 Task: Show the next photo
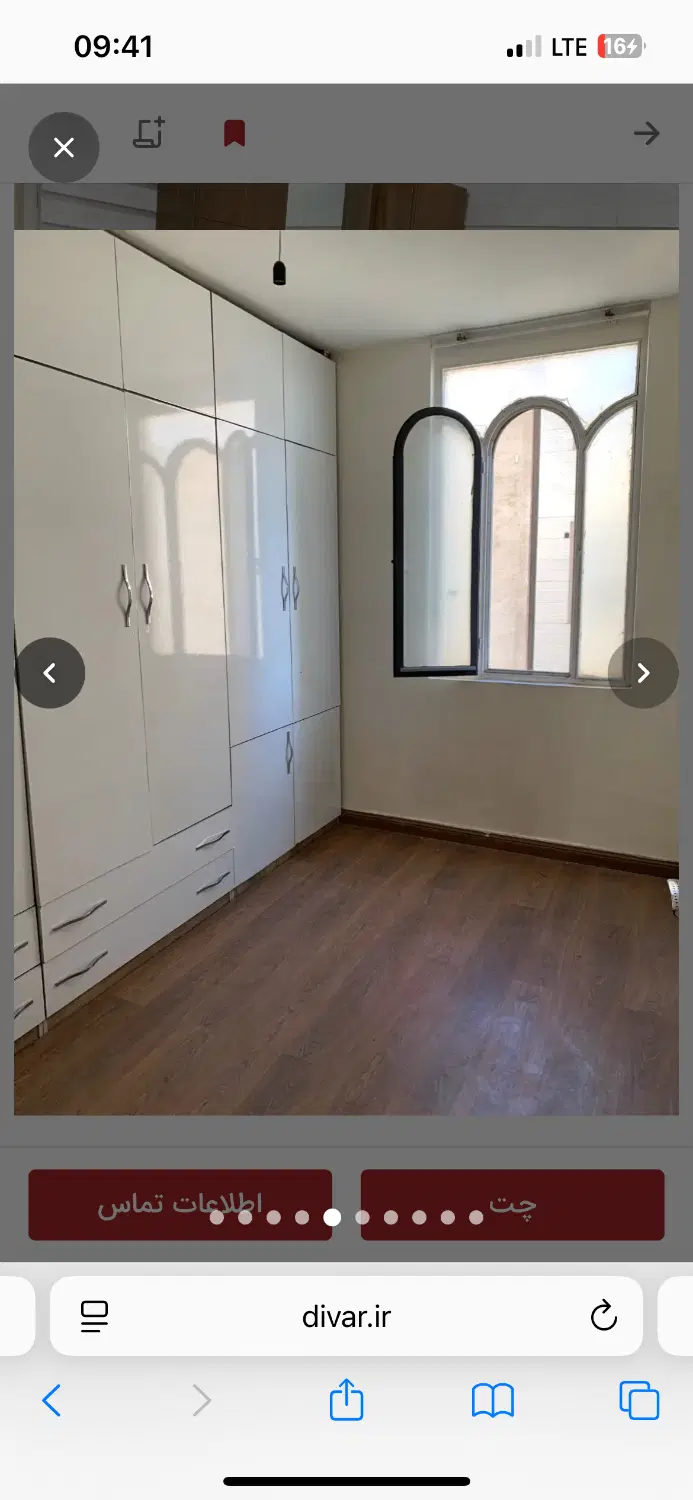point(643,673)
